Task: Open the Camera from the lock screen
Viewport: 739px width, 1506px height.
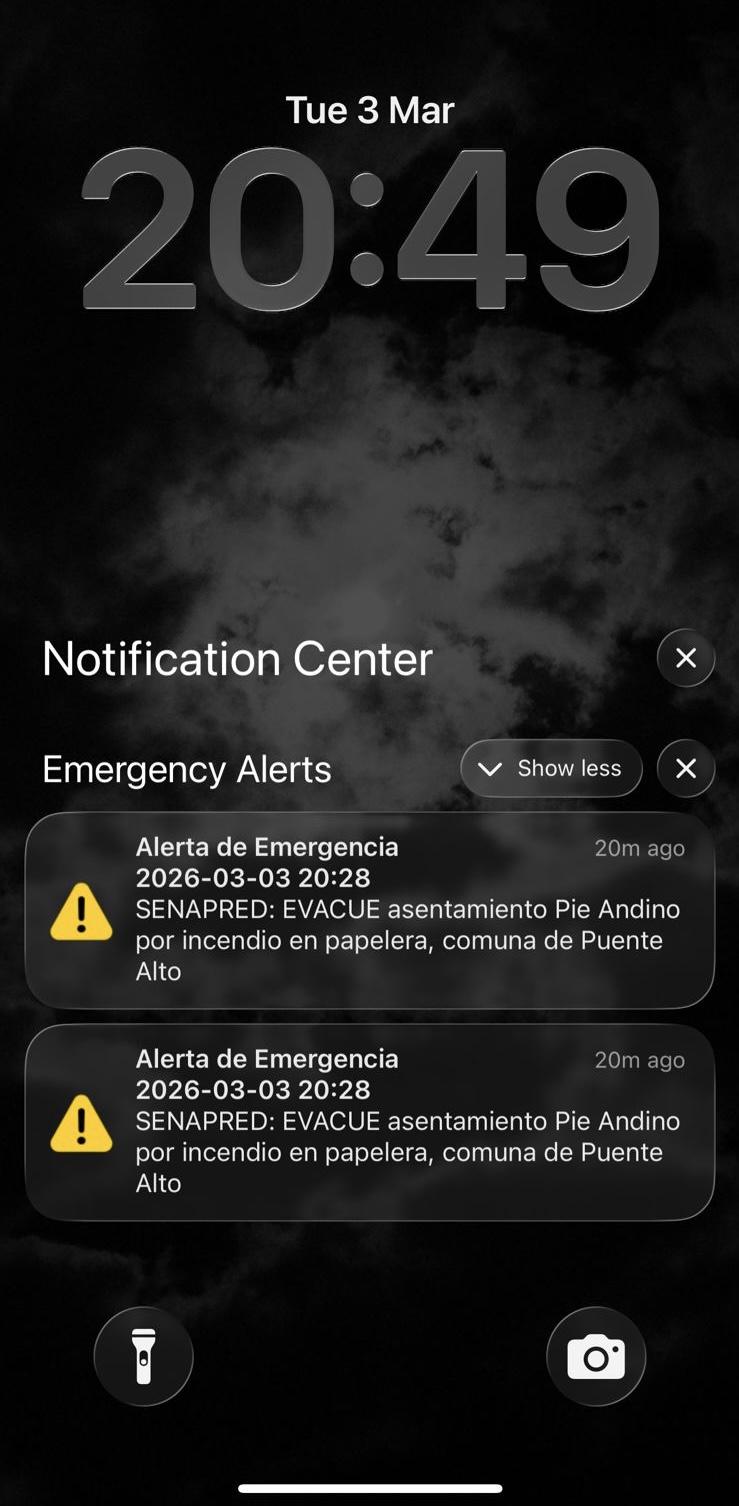Action: click(x=597, y=1355)
